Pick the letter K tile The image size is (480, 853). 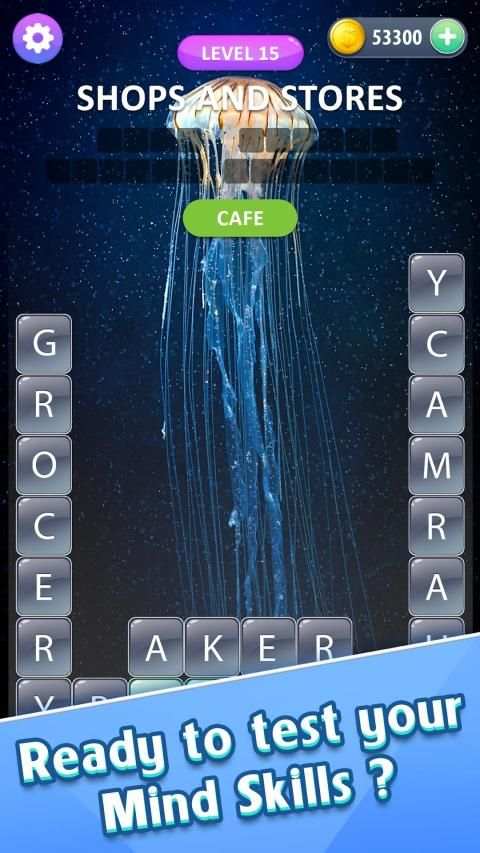(212, 647)
